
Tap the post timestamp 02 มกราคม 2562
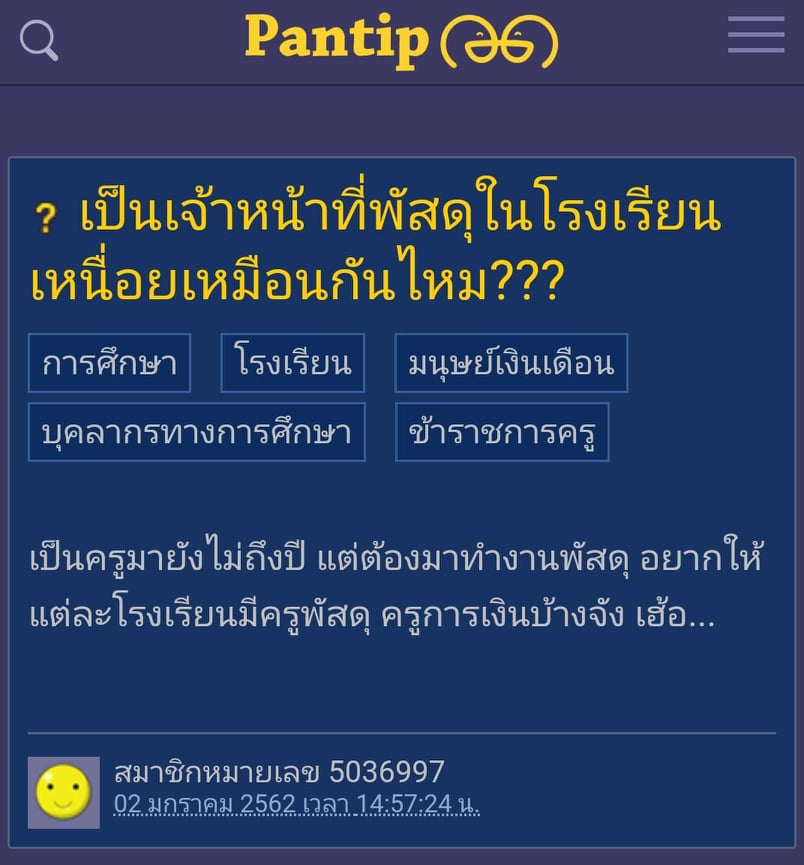coord(297,804)
